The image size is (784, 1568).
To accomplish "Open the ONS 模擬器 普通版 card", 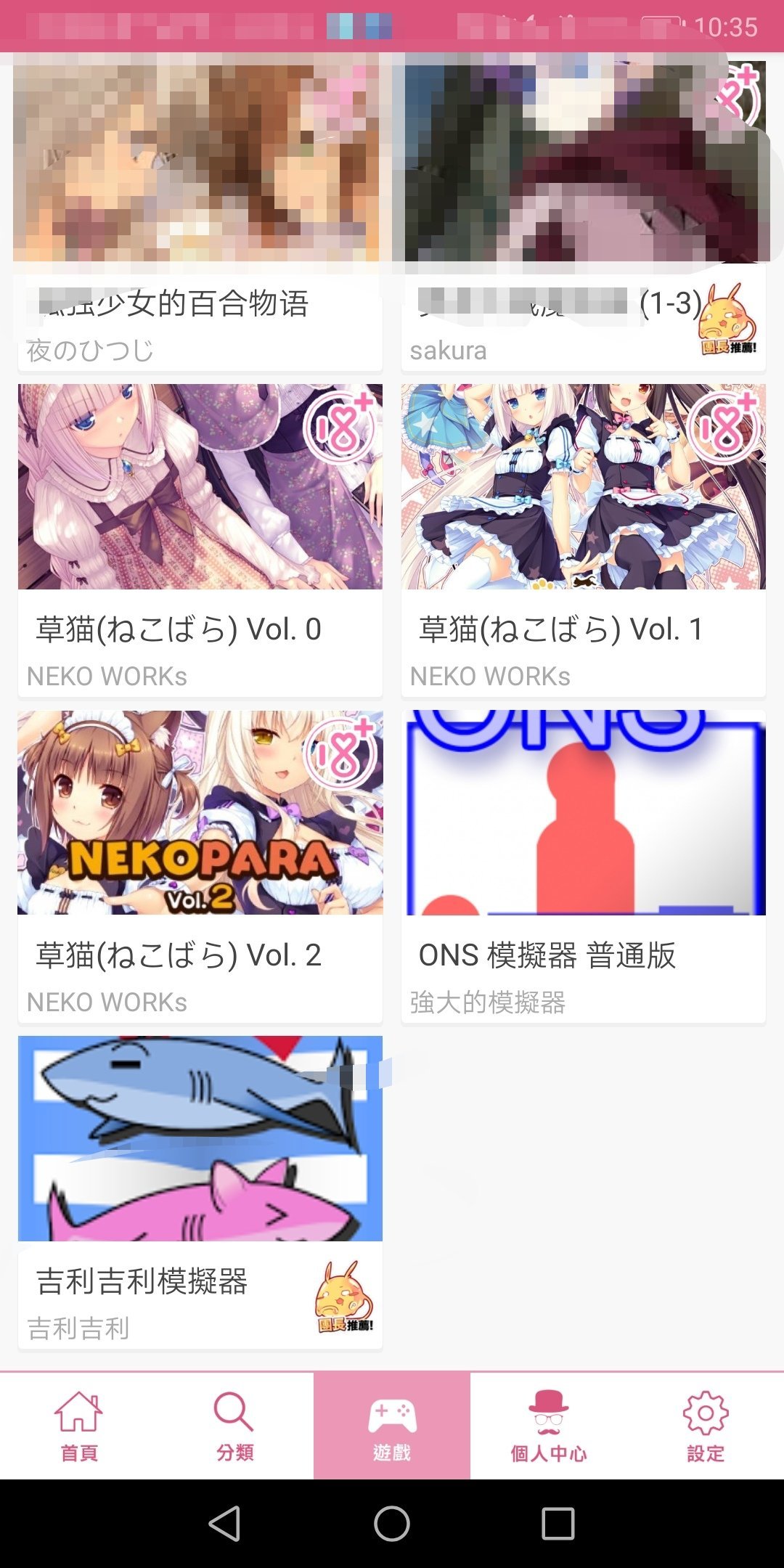I will 583,865.
